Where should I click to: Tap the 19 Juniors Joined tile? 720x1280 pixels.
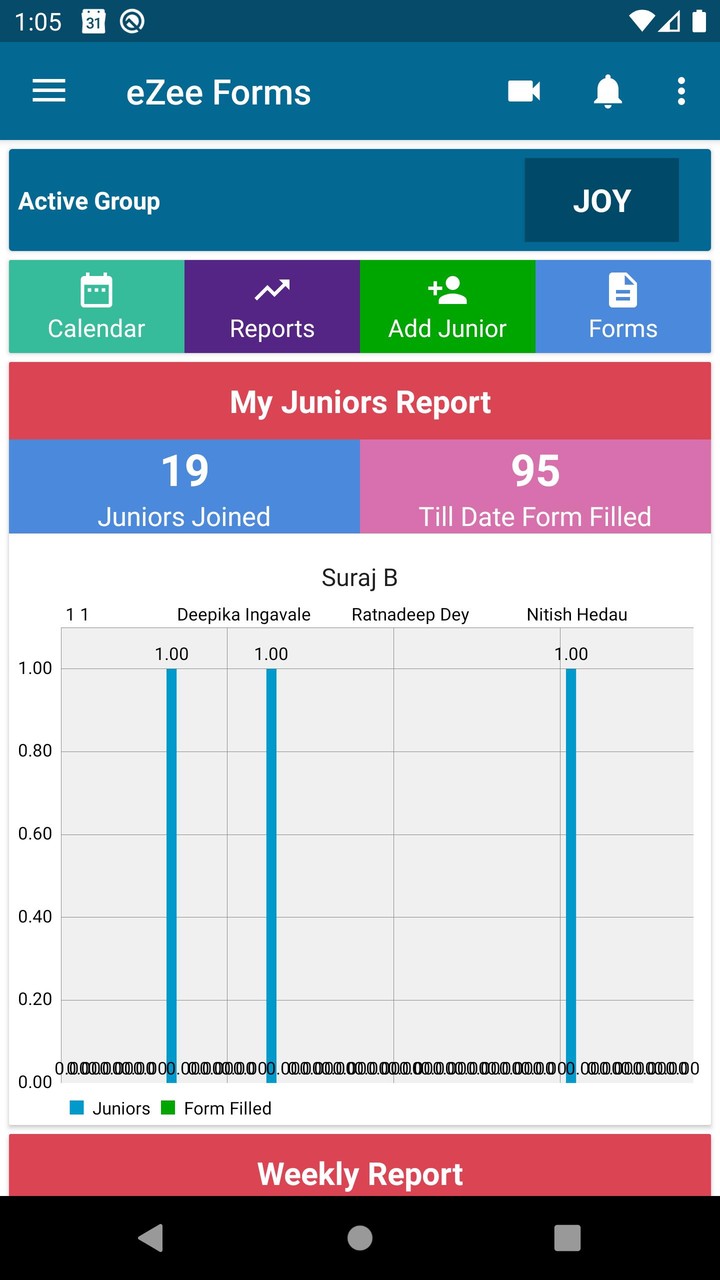click(184, 487)
